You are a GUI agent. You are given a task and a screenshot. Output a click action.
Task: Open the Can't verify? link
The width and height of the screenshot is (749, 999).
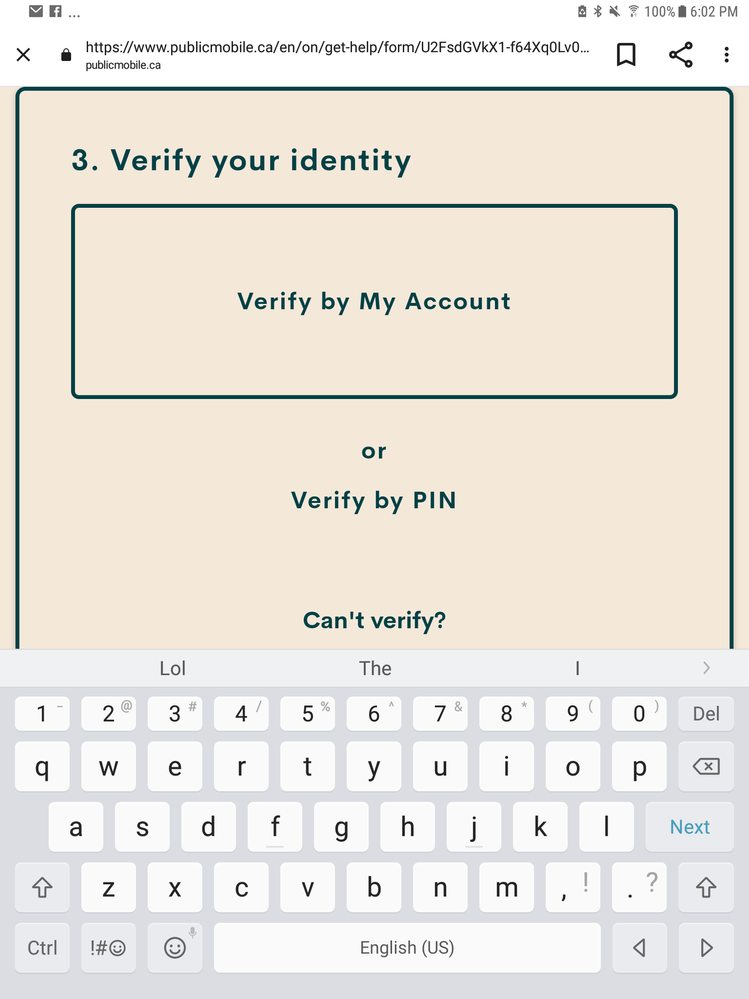click(374, 621)
